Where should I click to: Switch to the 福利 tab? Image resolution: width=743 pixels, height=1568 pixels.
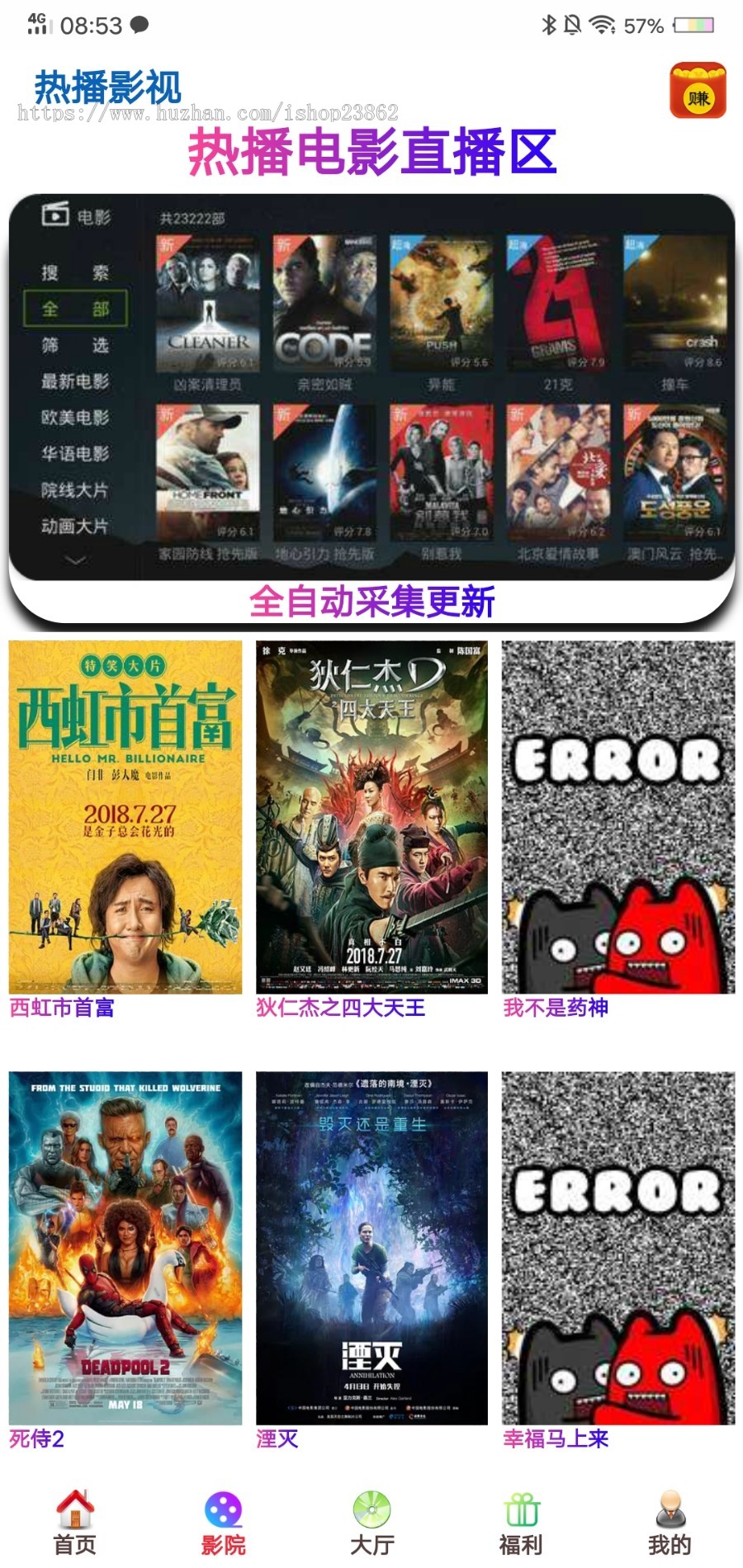(521, 1523)
